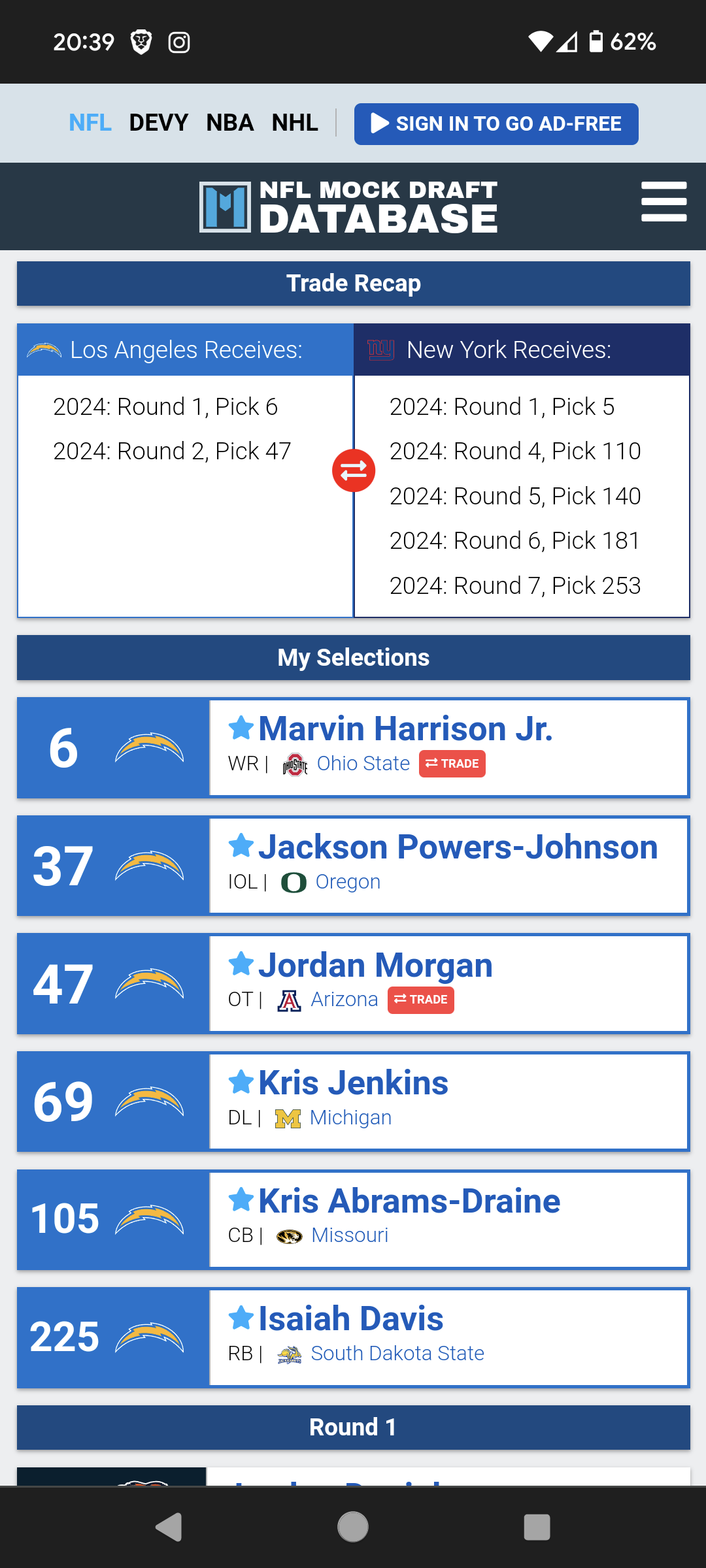
Task: Open the NFL Mock Draft Database homepage
Action: tap(348, 207)
